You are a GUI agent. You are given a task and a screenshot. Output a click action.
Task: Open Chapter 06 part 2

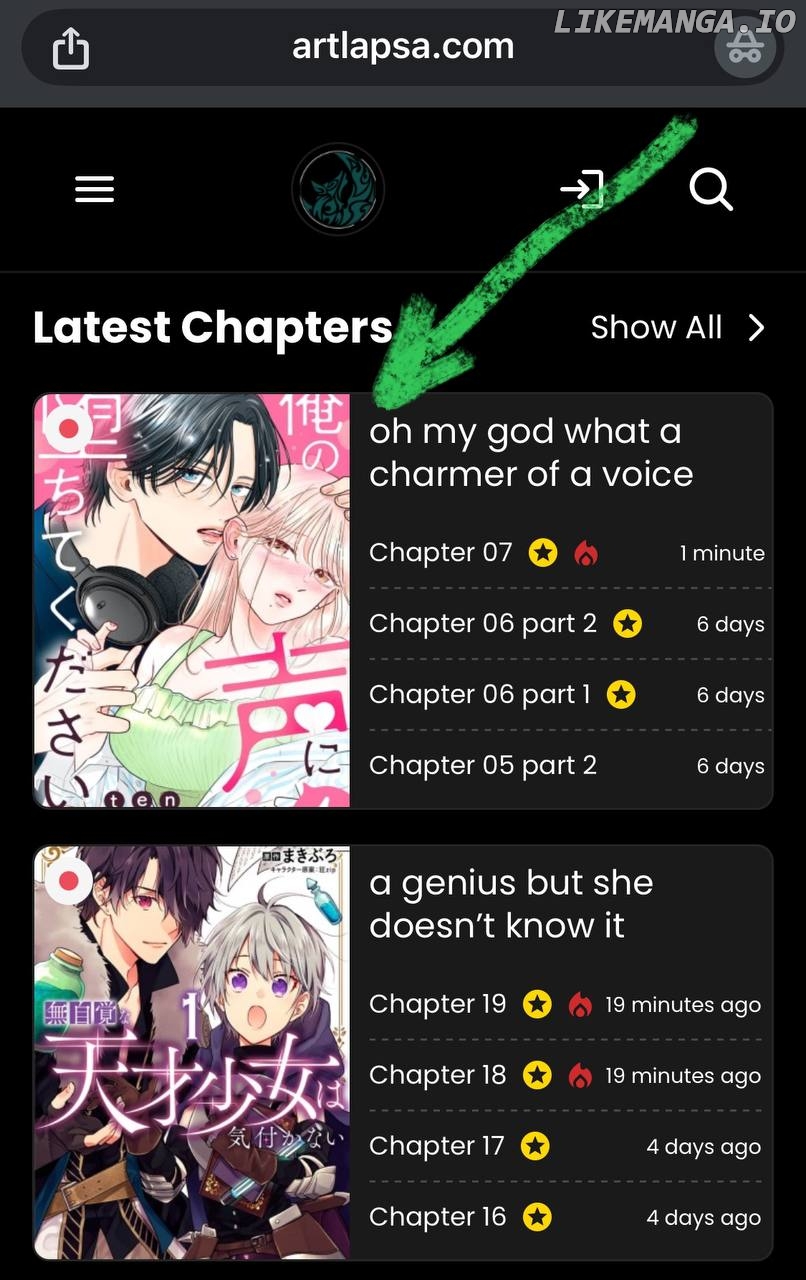point(482,623)
